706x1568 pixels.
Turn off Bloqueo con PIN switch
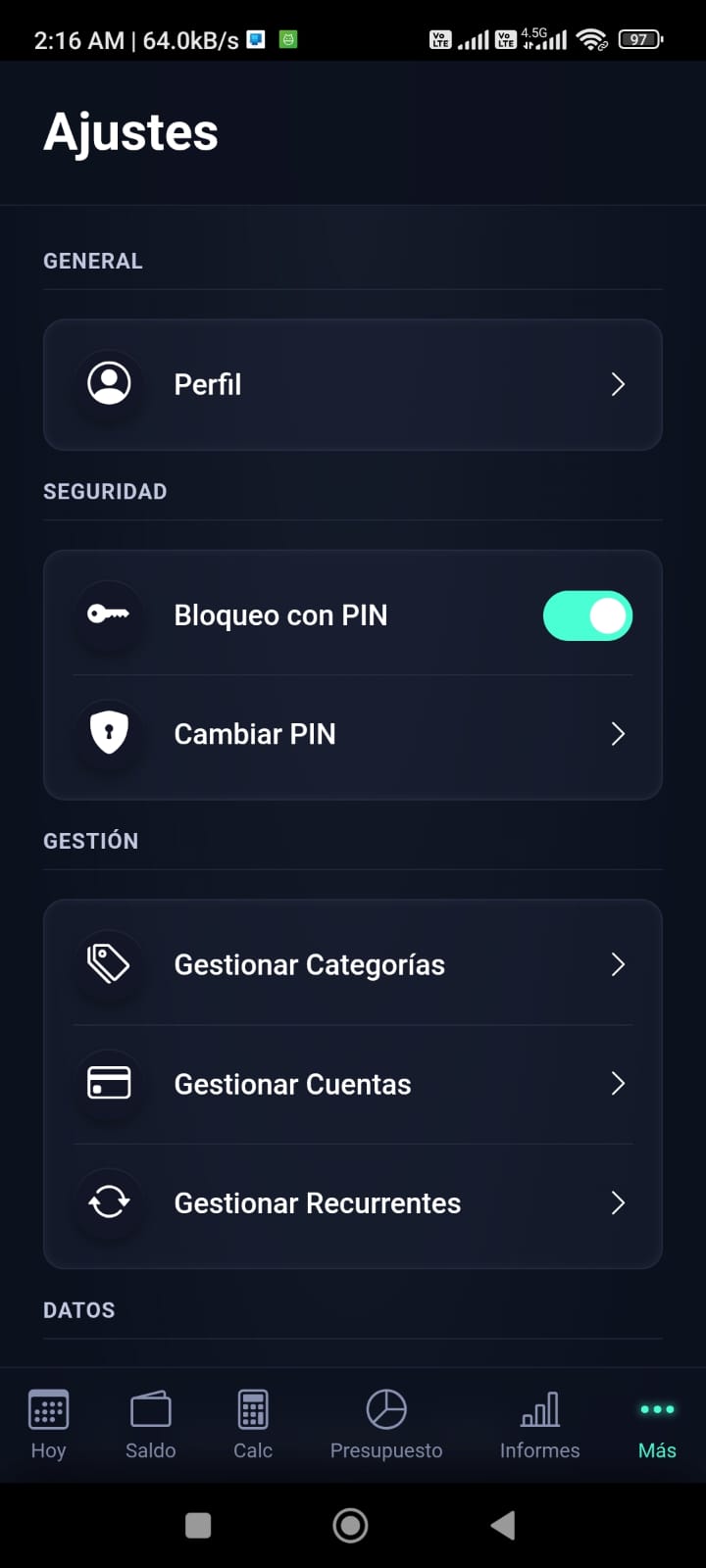tap(587, 615)
